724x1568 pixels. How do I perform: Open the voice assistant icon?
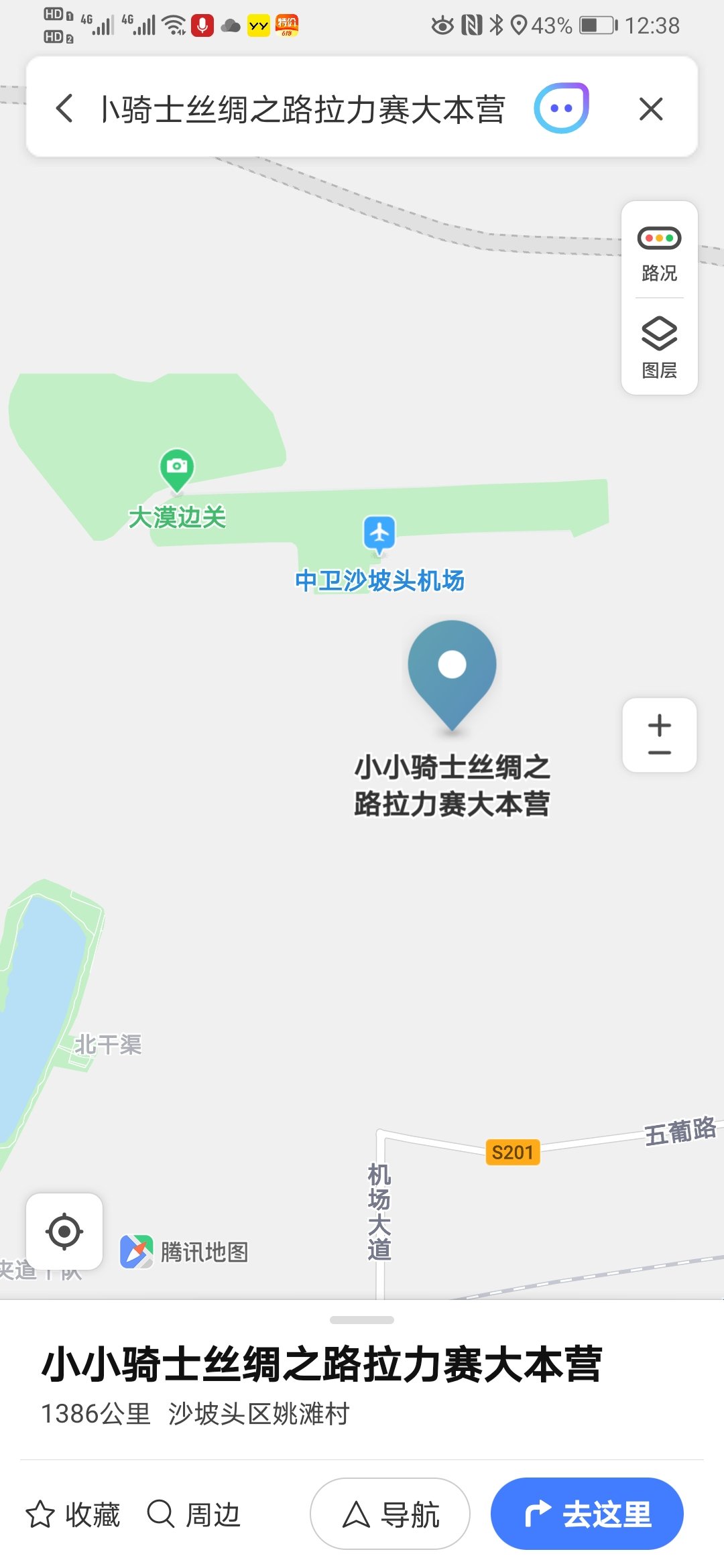562,108
